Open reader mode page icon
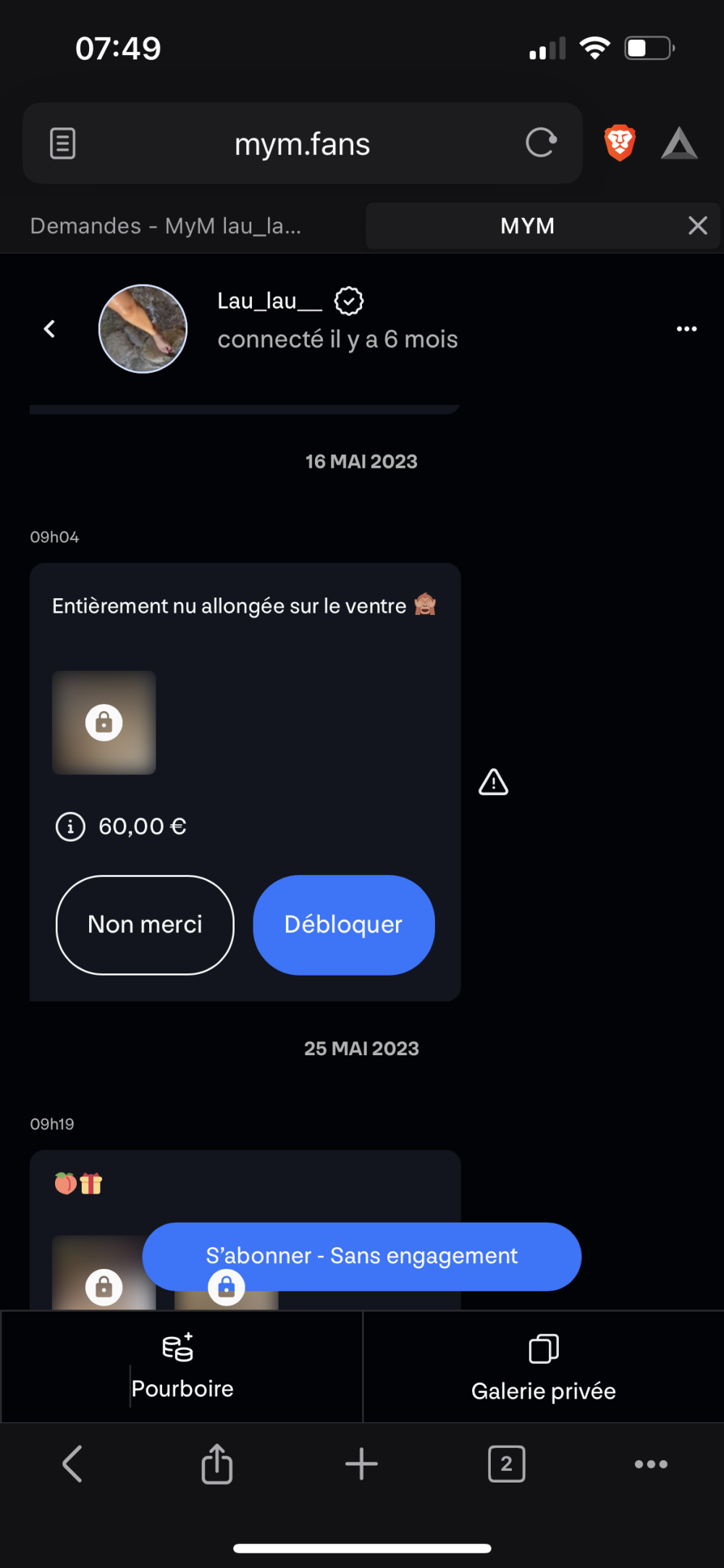The height and width of the screenshot is (1568, 724). pyautogui.click(x=62, y=143)
